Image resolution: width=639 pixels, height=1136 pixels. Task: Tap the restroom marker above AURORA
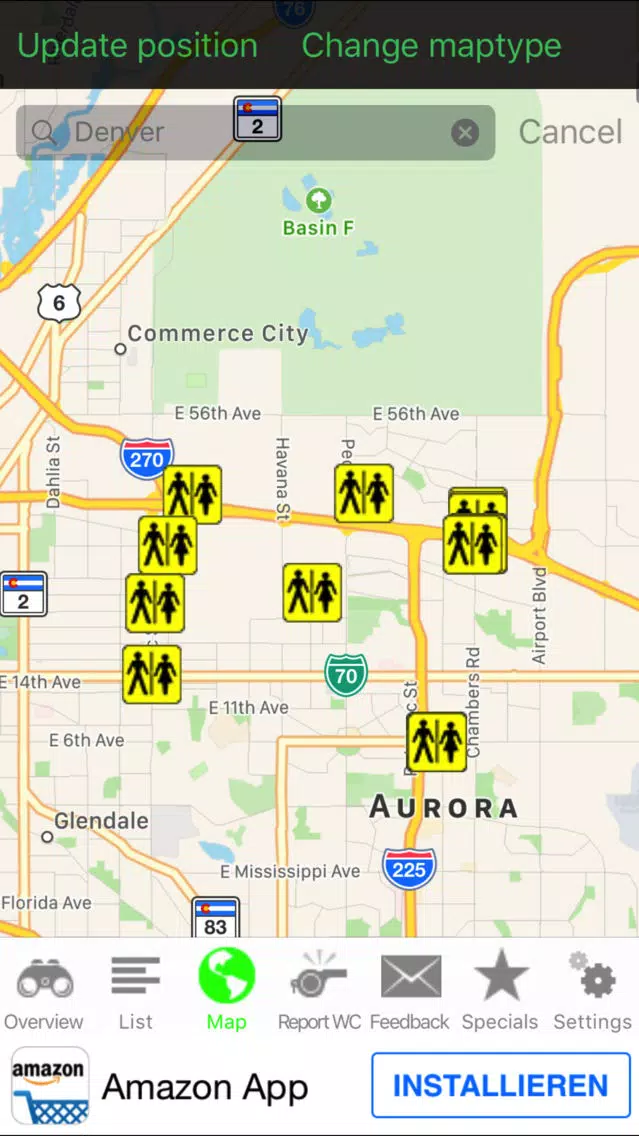[x=437, y=742]
